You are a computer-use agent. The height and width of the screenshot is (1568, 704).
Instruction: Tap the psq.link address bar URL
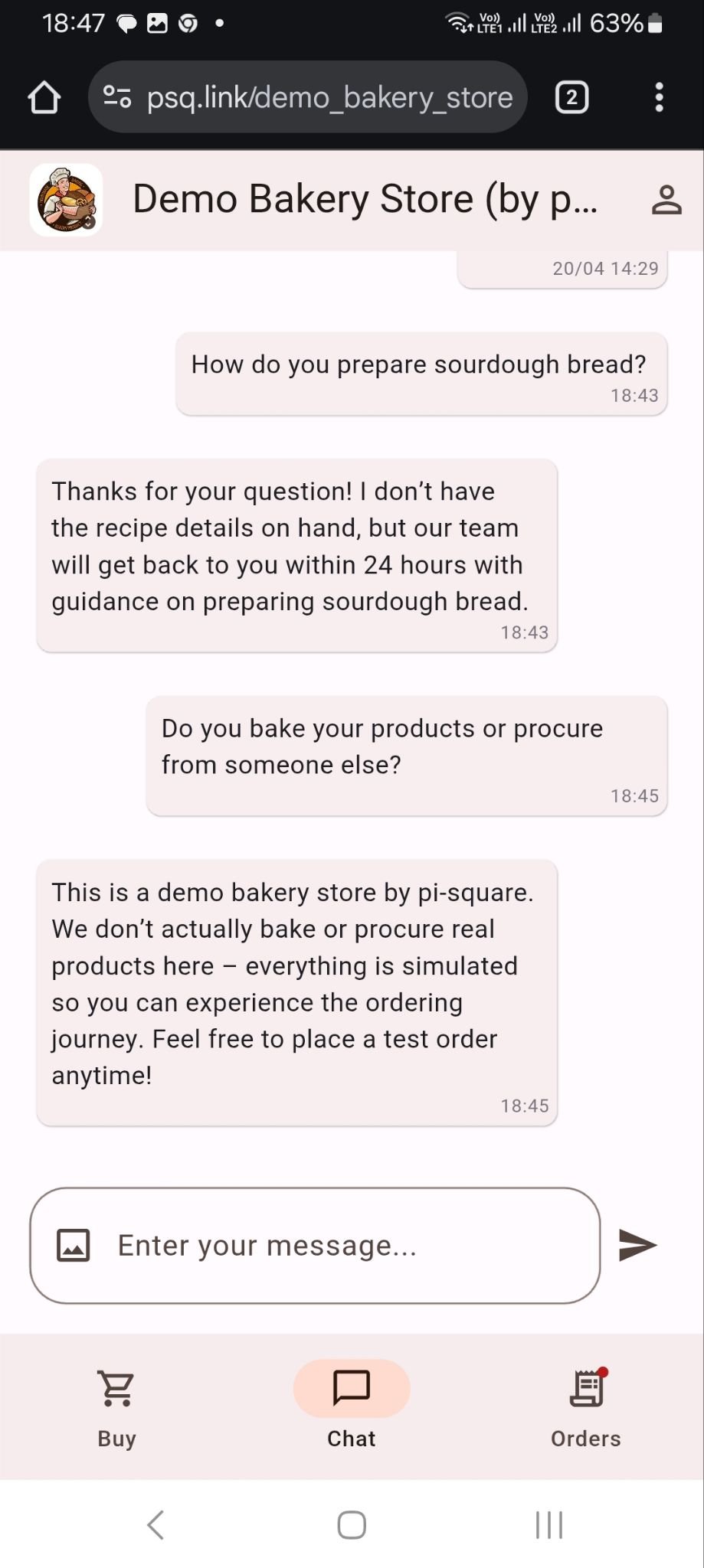329,97
